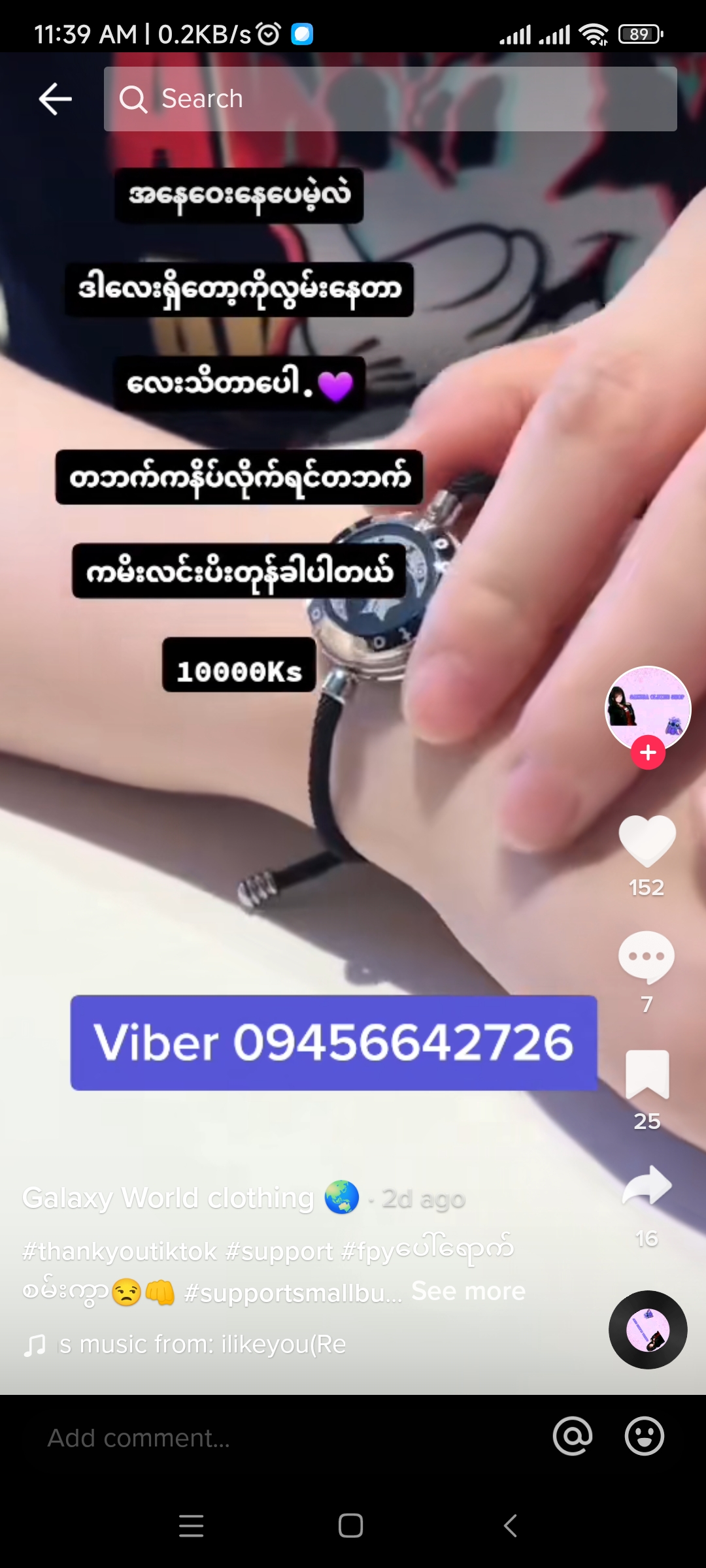
Task: Like this video with the heart icon
Action: [647, 840]
